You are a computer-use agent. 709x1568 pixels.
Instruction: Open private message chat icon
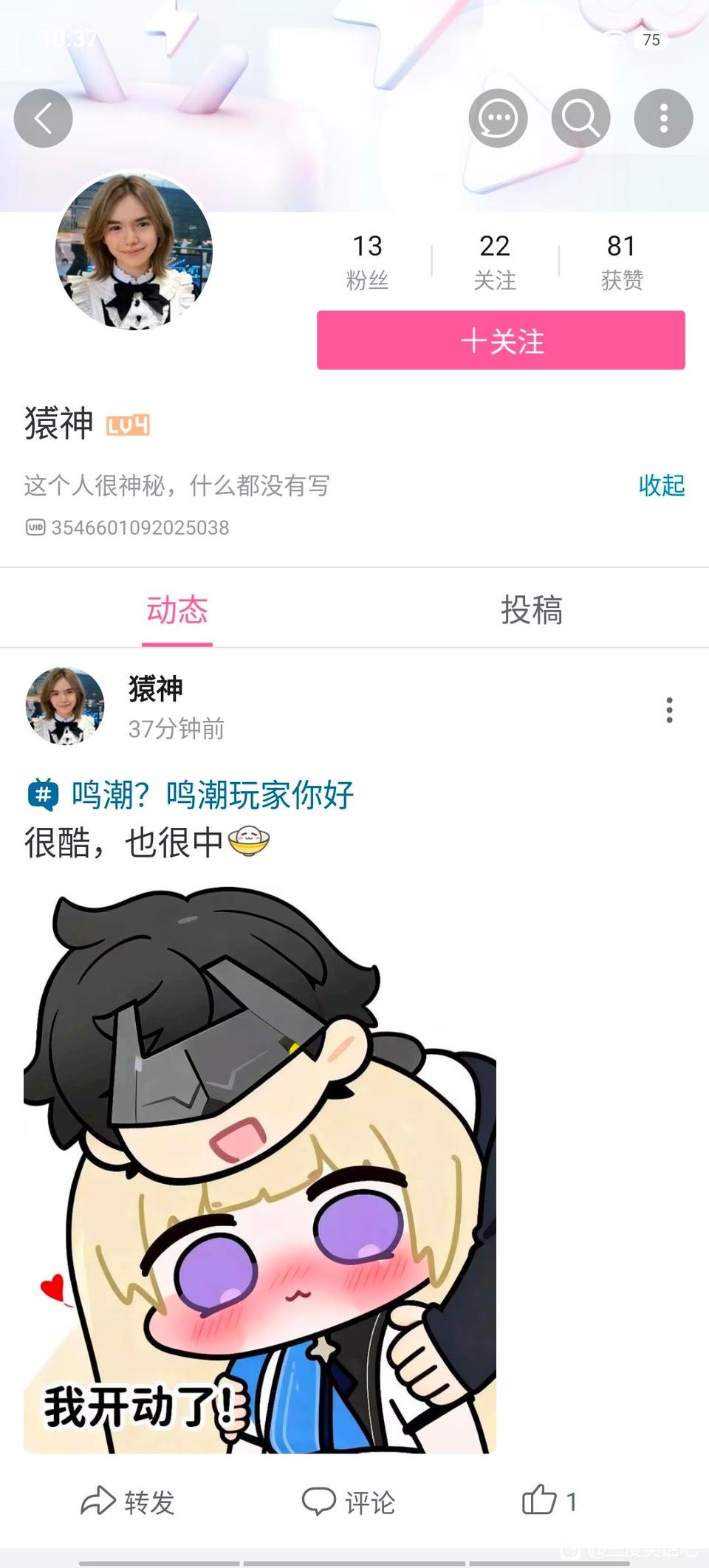coord(498,118)
